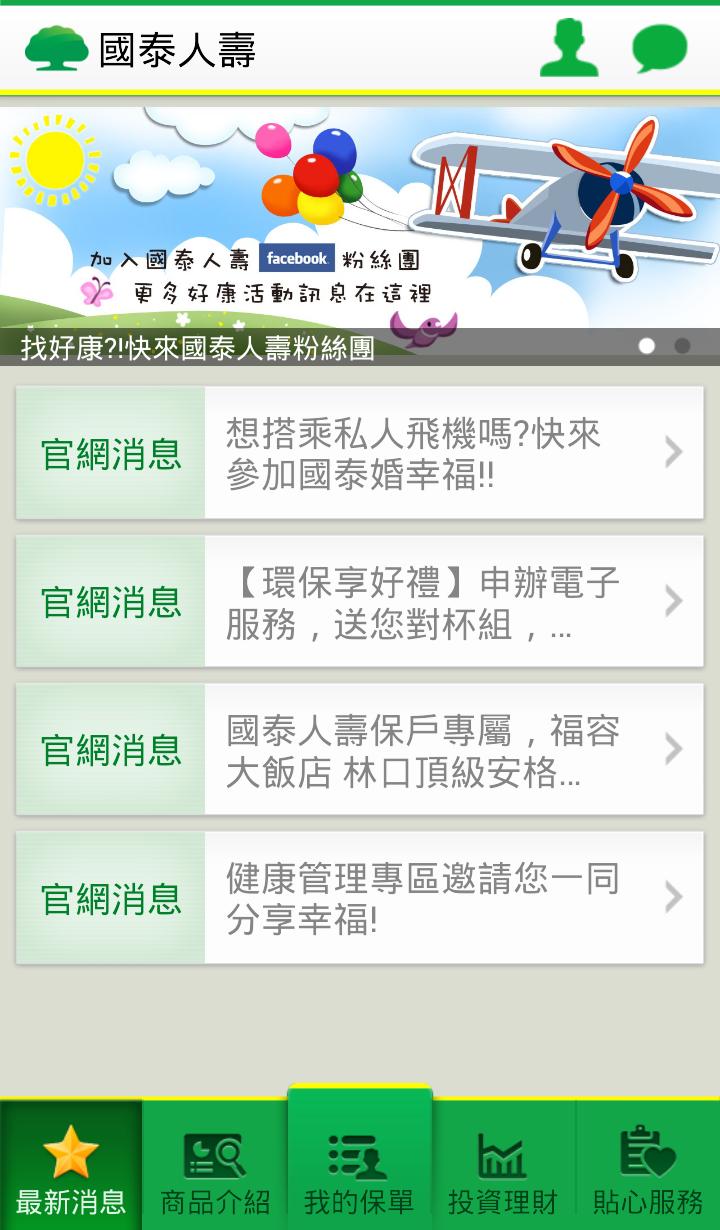Switch to the 最新消息 tab
This screenshot has width=720, height=1230.
pyautogui.click(x=71, y=1167)
